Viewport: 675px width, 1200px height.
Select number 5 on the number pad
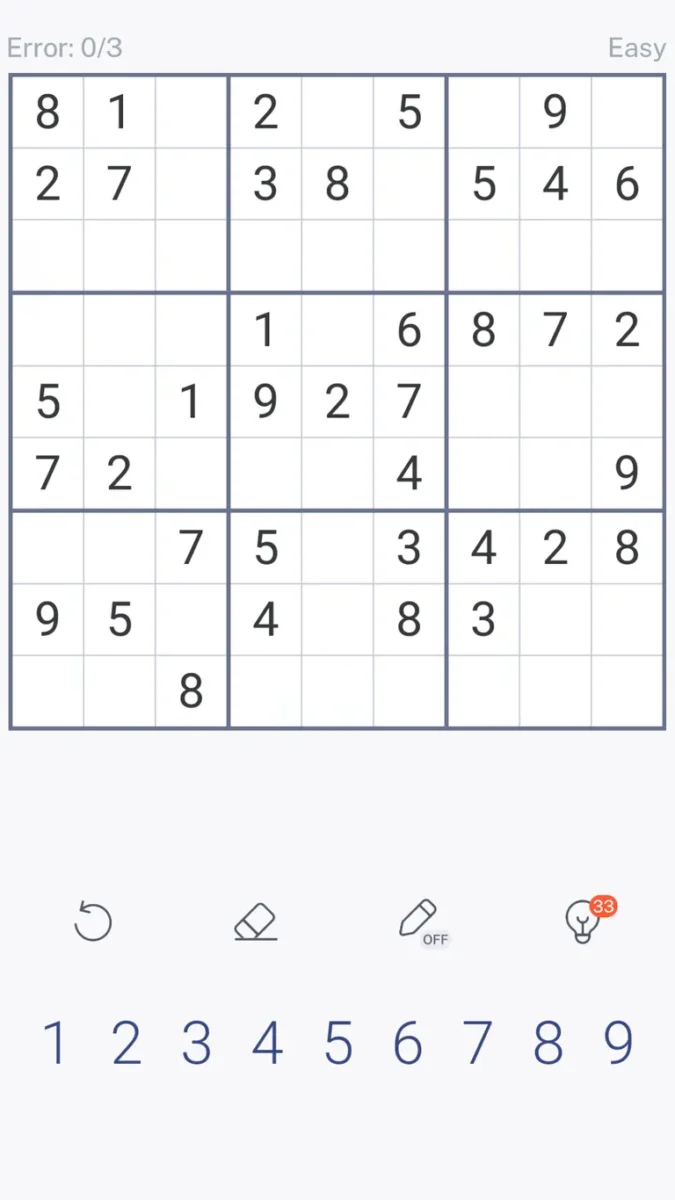[x=338, y=1043]
